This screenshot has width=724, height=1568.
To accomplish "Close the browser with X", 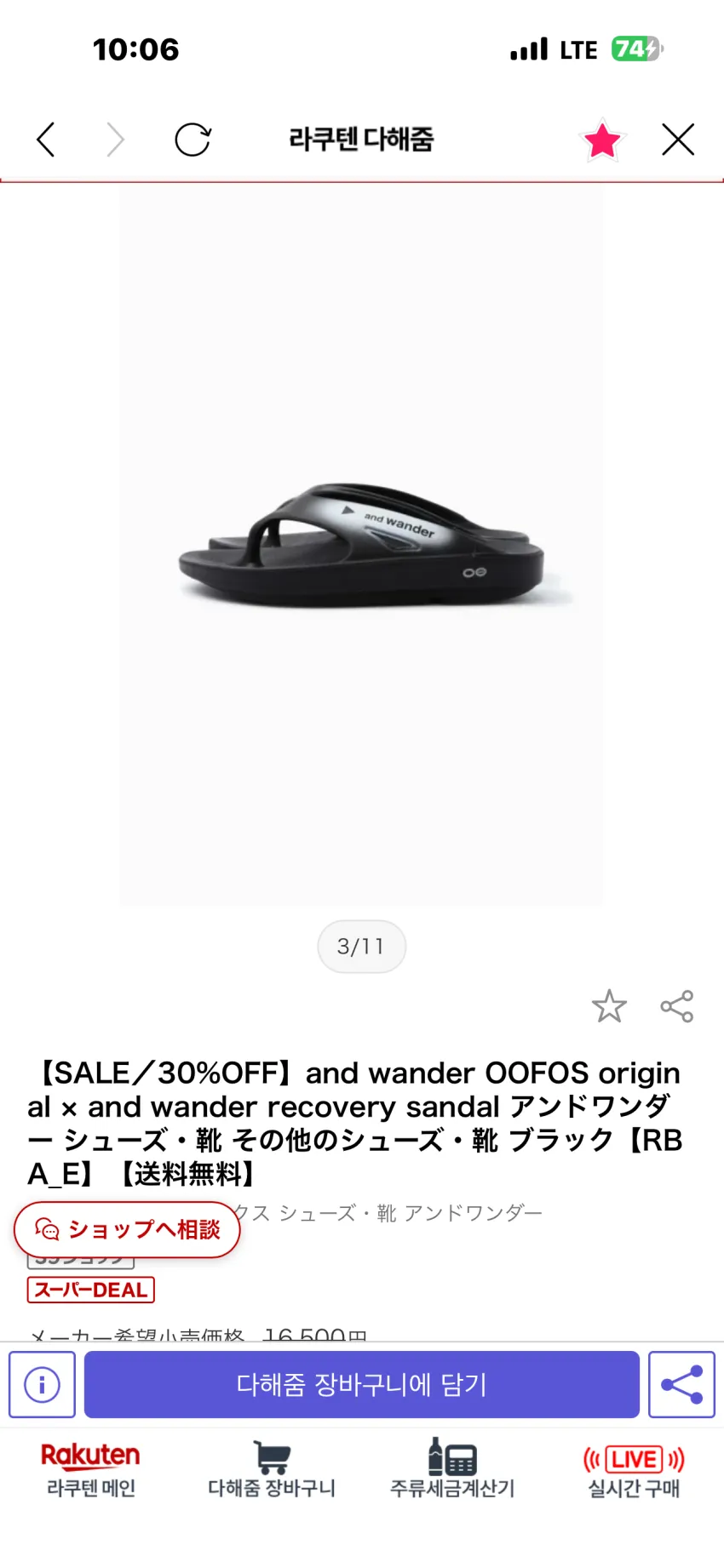I will click(x=678, y=140).
